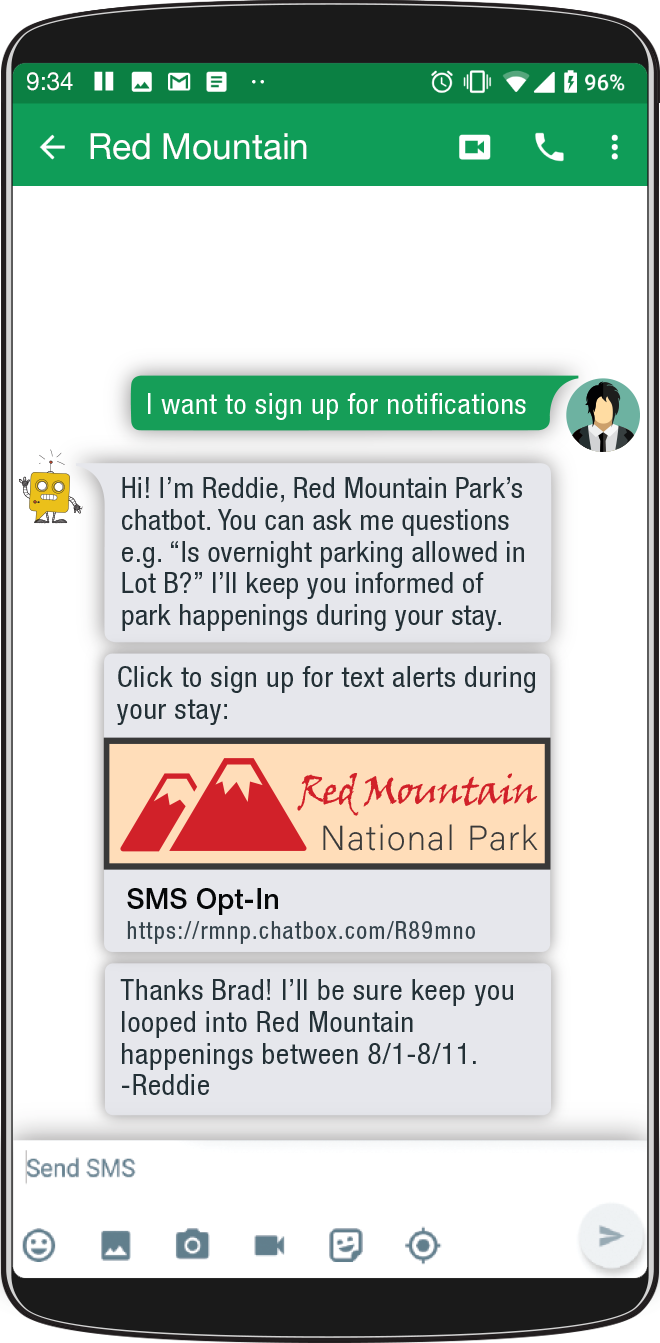The height and width of the screenshot is (1343, 660).
Task: Open the emoji picker
Action: tap(39, 1245)
